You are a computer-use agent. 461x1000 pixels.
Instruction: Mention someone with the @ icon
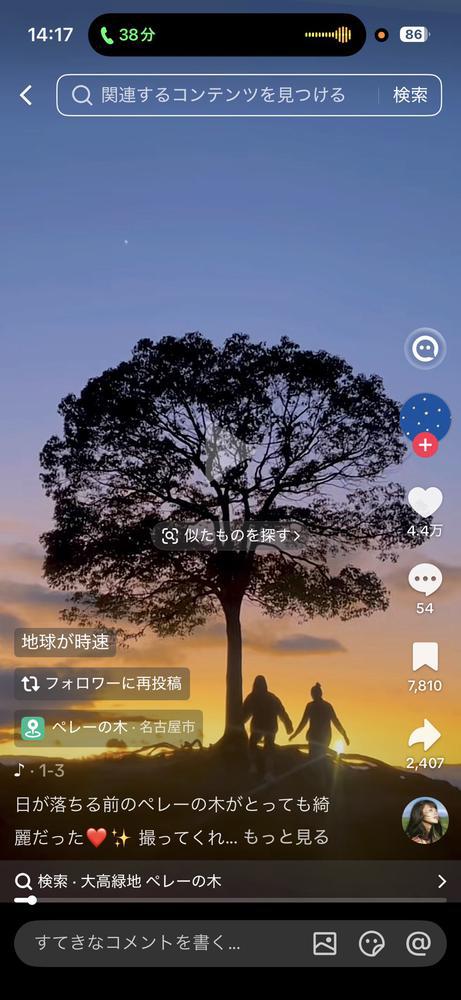point(418,943)
